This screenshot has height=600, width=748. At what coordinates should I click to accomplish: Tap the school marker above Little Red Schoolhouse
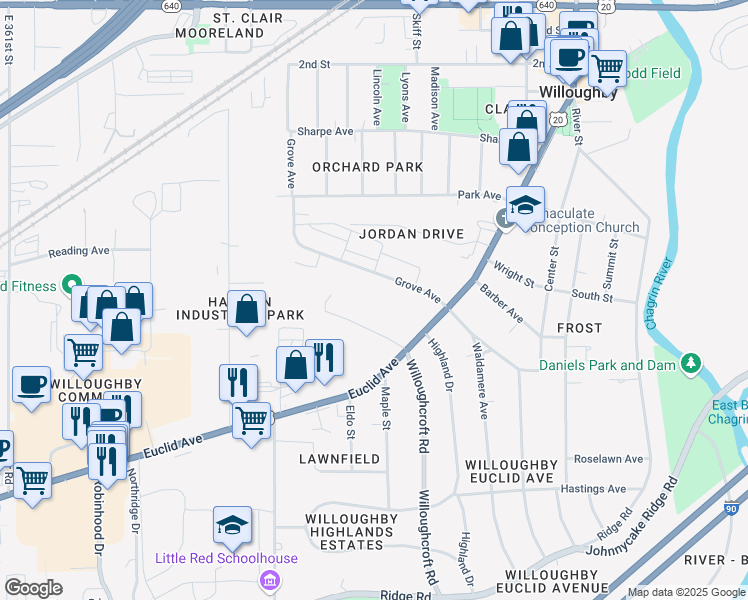[x=232, y=526]
